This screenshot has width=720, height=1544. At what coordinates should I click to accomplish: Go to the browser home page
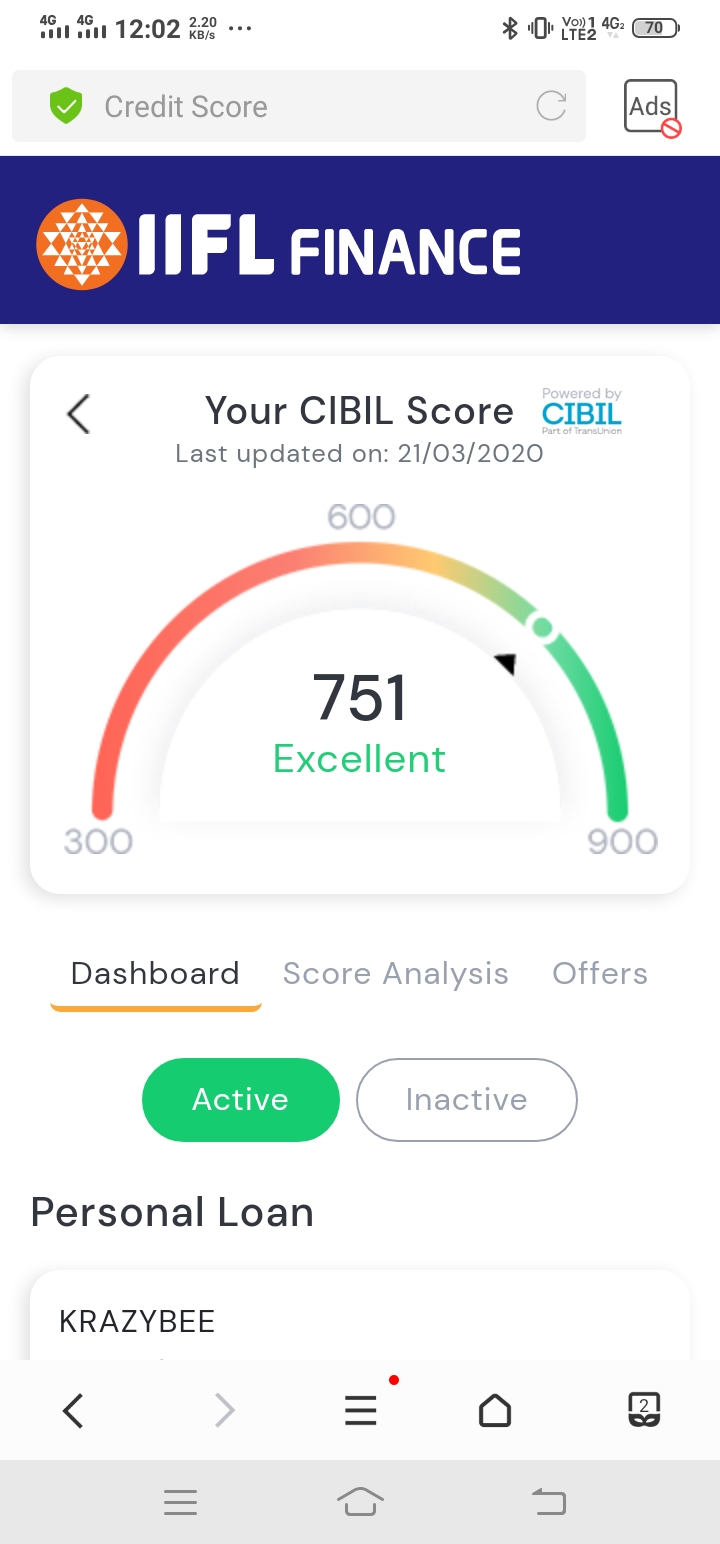[495, 1410]
